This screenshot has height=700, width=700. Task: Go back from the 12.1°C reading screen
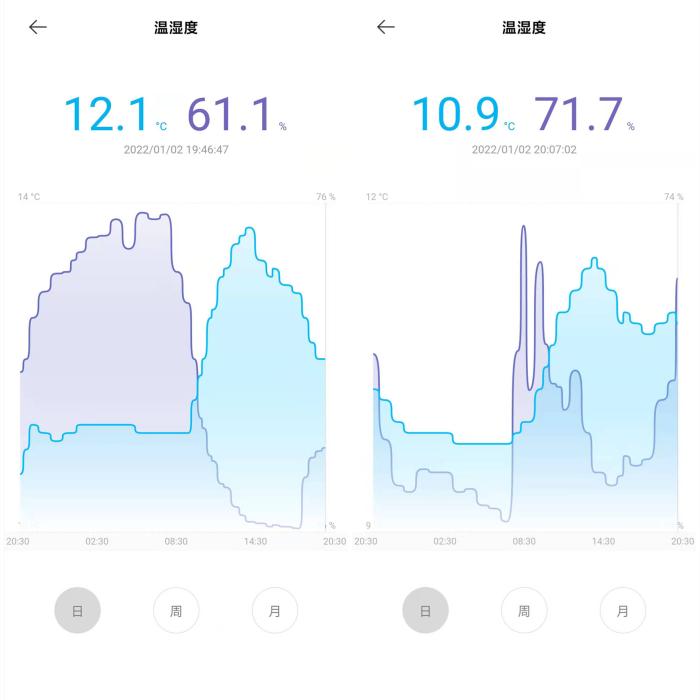point(38,27)
